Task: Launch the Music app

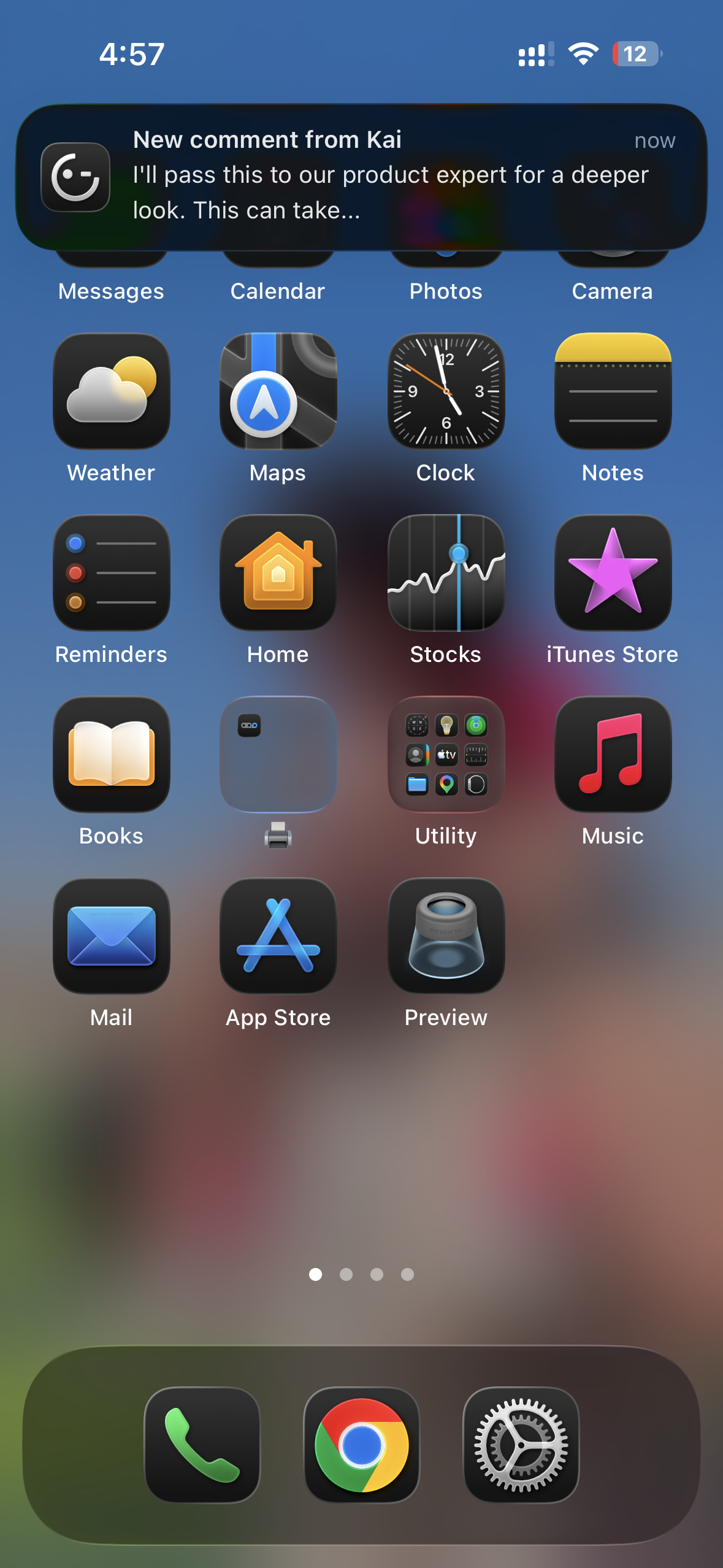Action: (613, 754)
